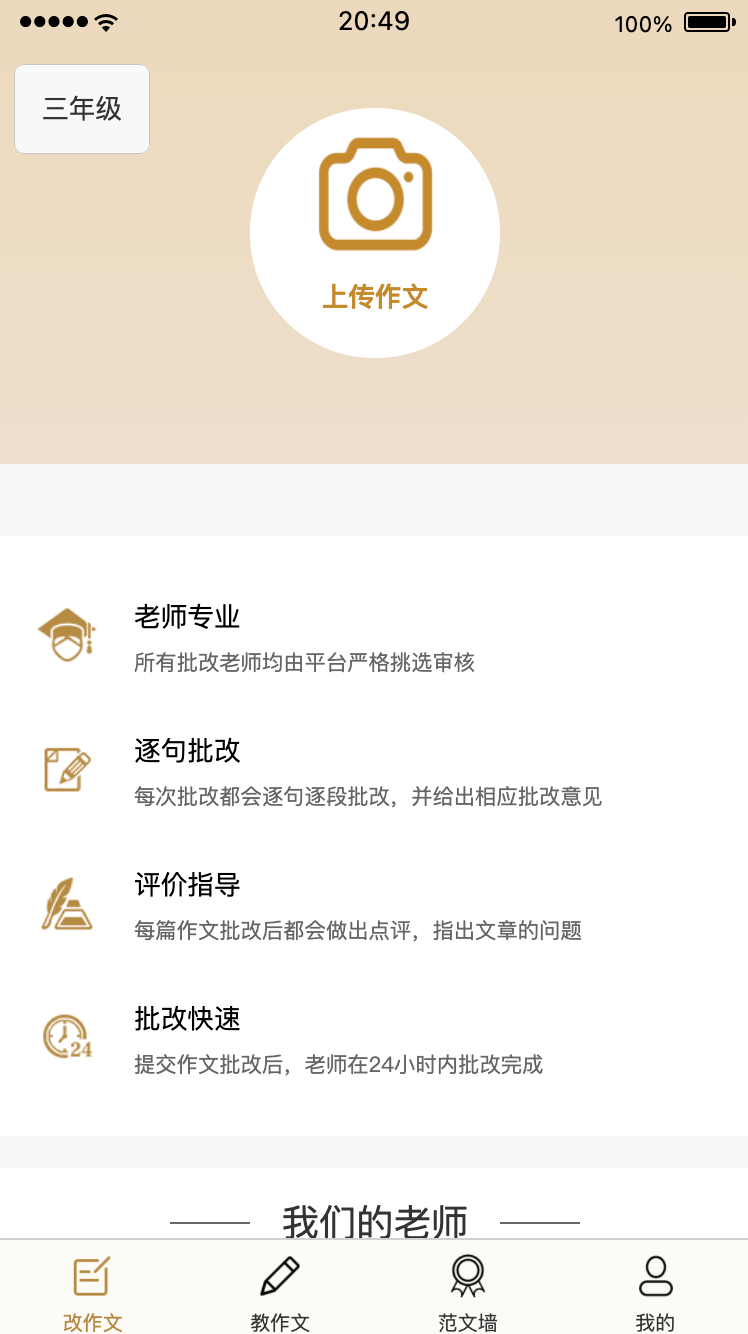The image size is (748, 1334).
Task: Tap the white circular upload area
Action: coord(374,230)
